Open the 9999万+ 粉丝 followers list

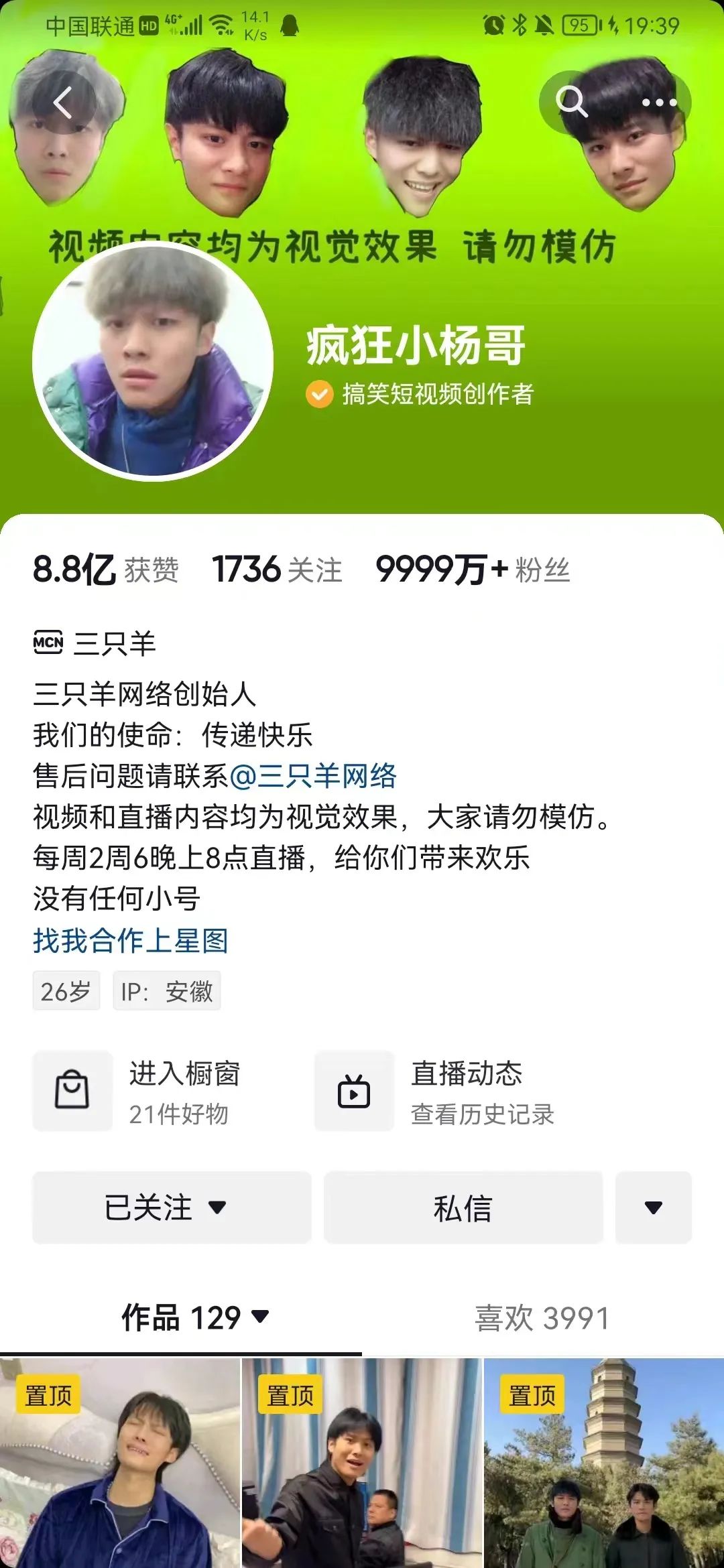pyautogui.click(x=473, y=570)
